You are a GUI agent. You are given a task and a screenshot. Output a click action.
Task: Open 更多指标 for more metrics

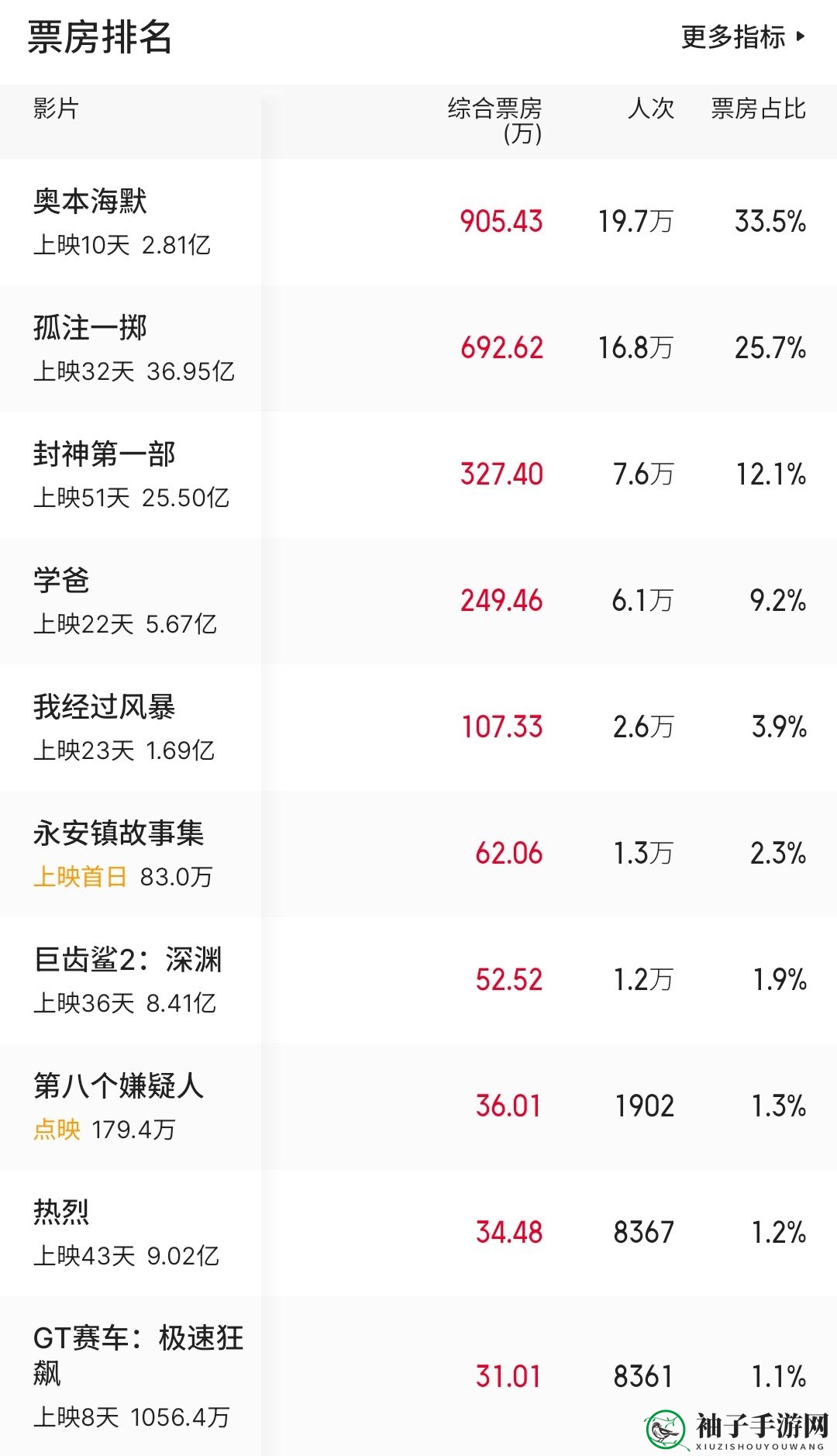pos(743,36)
